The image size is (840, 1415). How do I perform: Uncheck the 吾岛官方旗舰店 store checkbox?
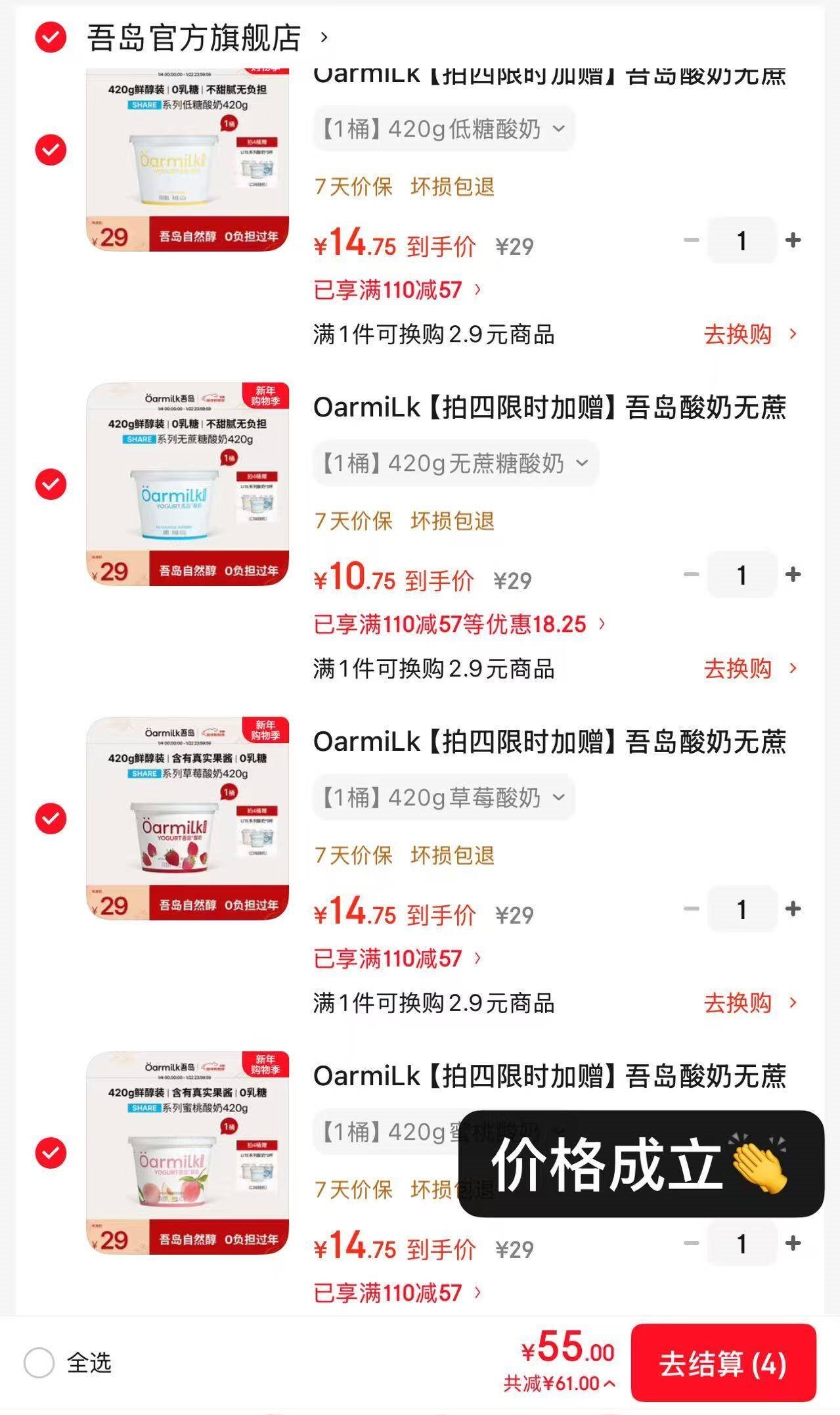tap(51, 37)
